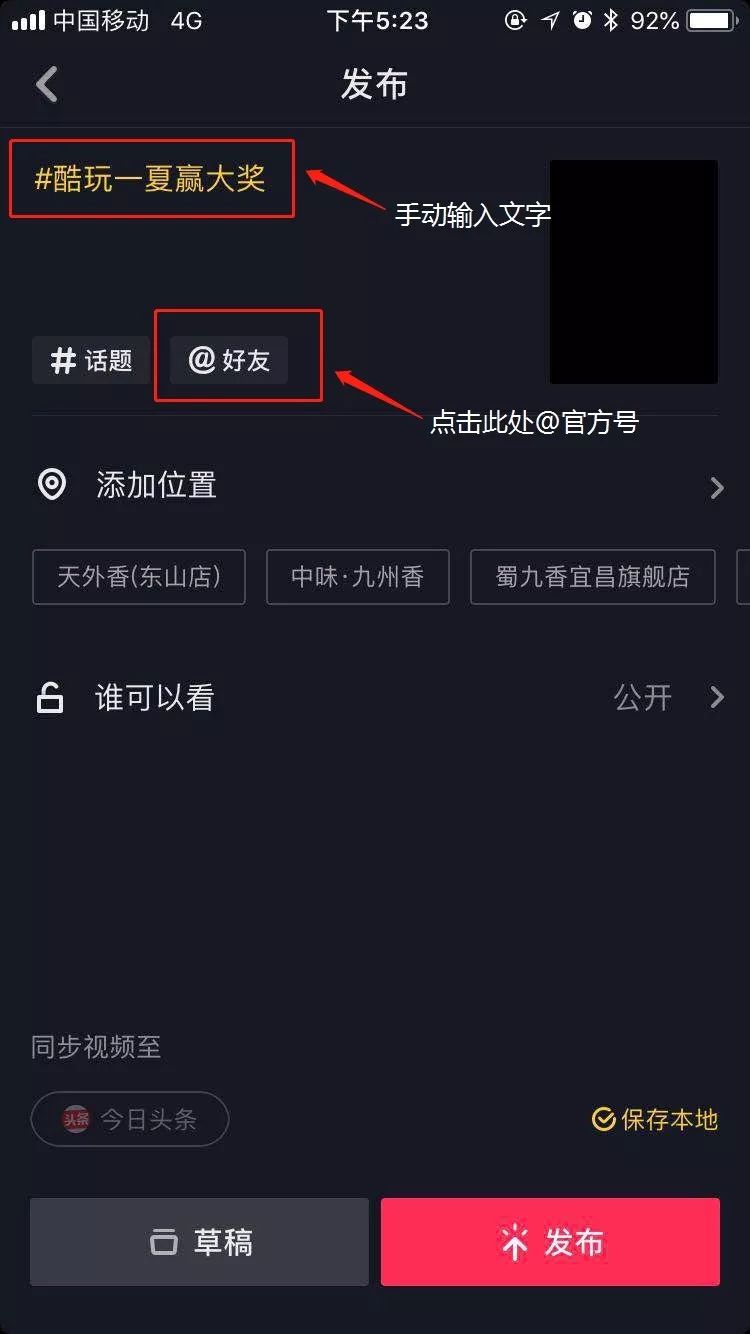Screen dimensions: 750x1334
Task: Toggle sync to 今日头条
Action: pos(130,1118)
